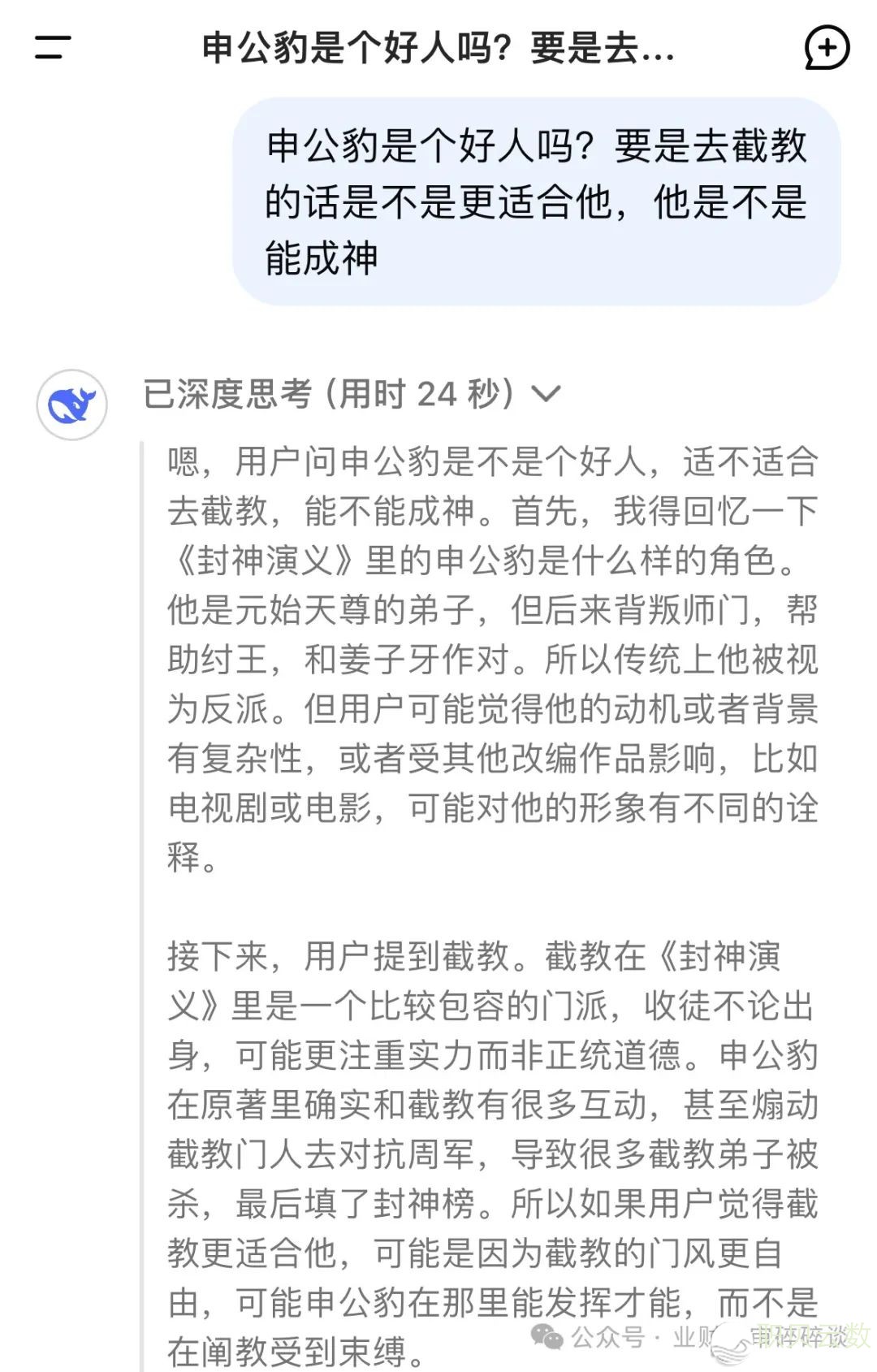Image resolution: width=877 pixels, height=1372 pixels.
Task: Collapse the 已深度思考 thinking section
Action: pyautogui.click(x=546, y=395)
